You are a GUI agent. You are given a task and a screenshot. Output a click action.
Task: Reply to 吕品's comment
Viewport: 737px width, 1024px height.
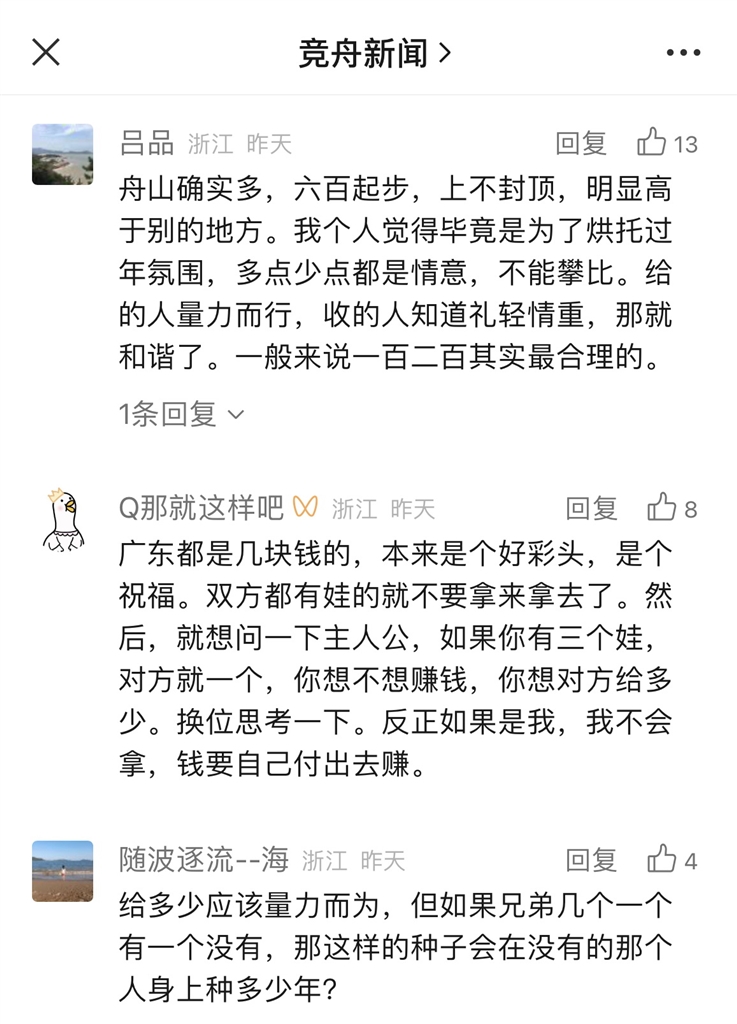pyautogui.click(x=581, y=144)
